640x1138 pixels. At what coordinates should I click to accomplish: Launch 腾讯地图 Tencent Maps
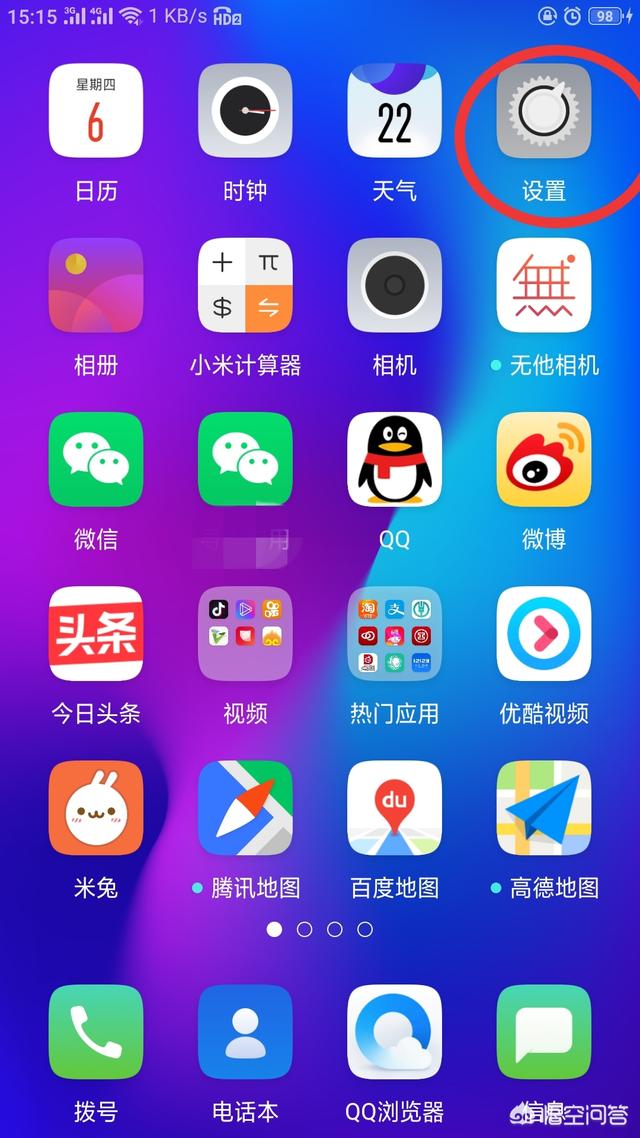click(245, 807)
